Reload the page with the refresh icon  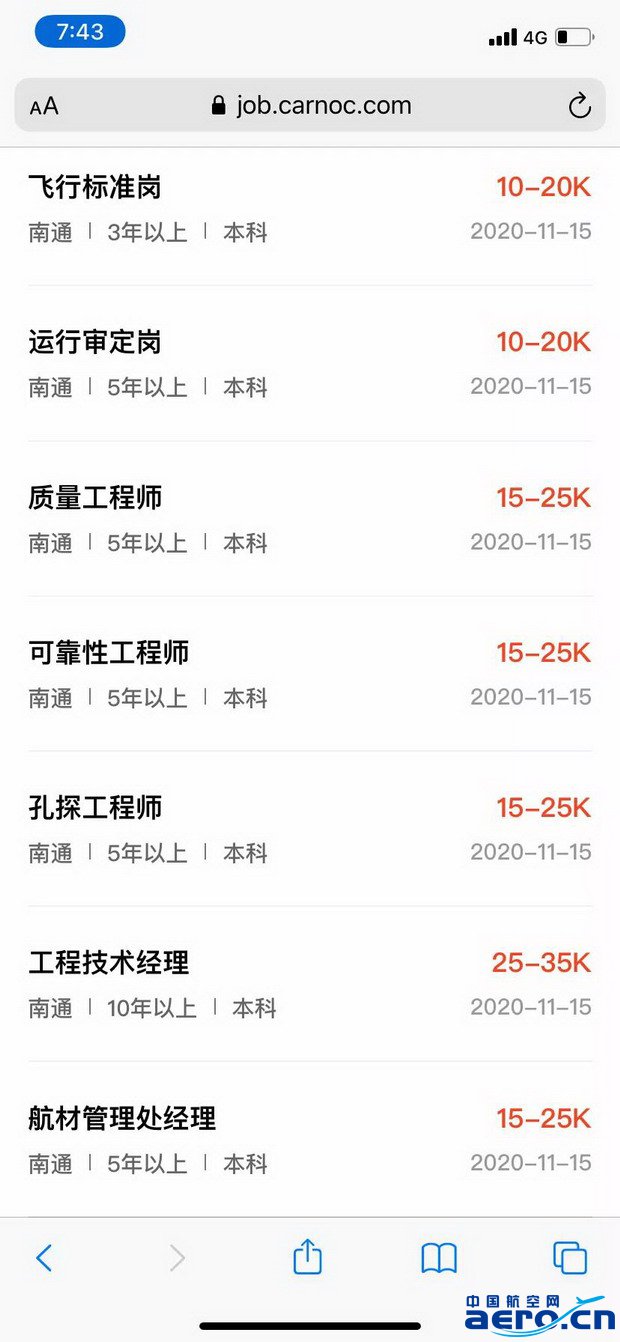[x=579, y=106]
